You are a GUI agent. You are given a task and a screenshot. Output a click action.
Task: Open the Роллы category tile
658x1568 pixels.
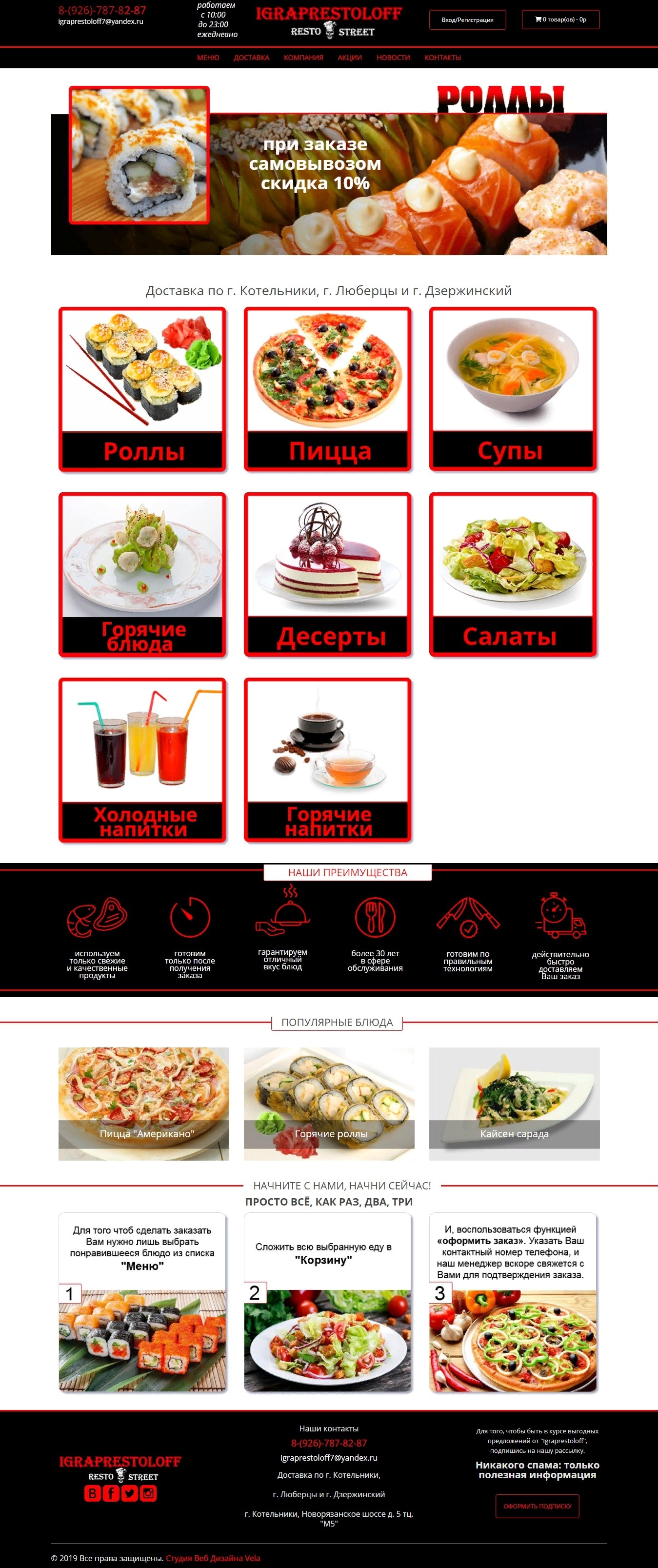click(142, 390)
